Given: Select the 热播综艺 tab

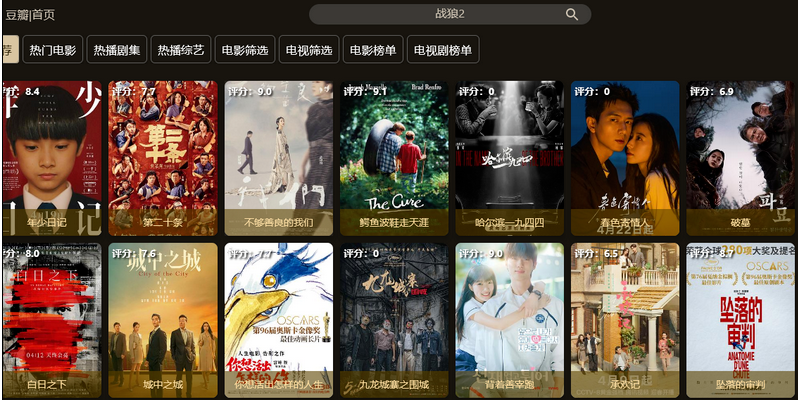Looking at the screenshot, I should (x=180, y=49).
